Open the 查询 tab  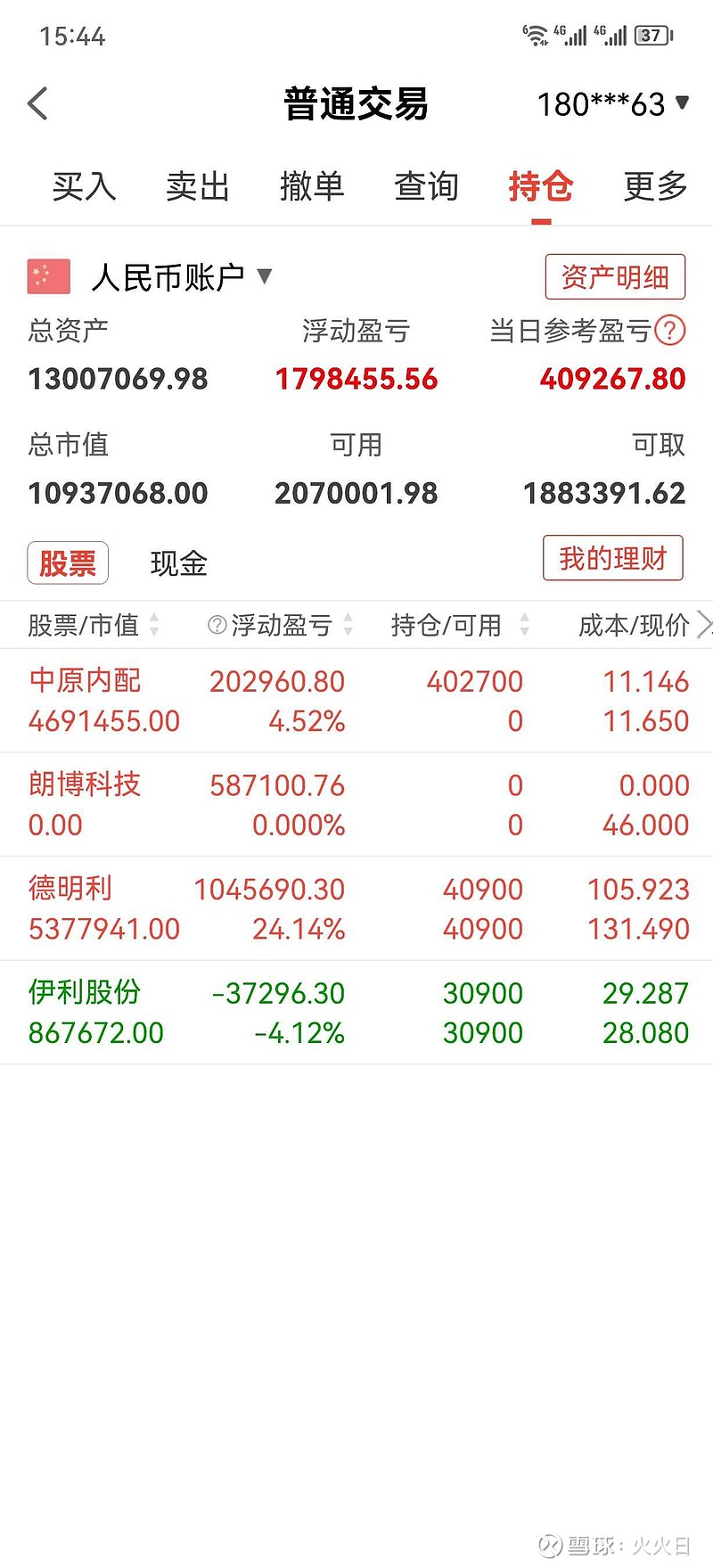coord(426,186)
